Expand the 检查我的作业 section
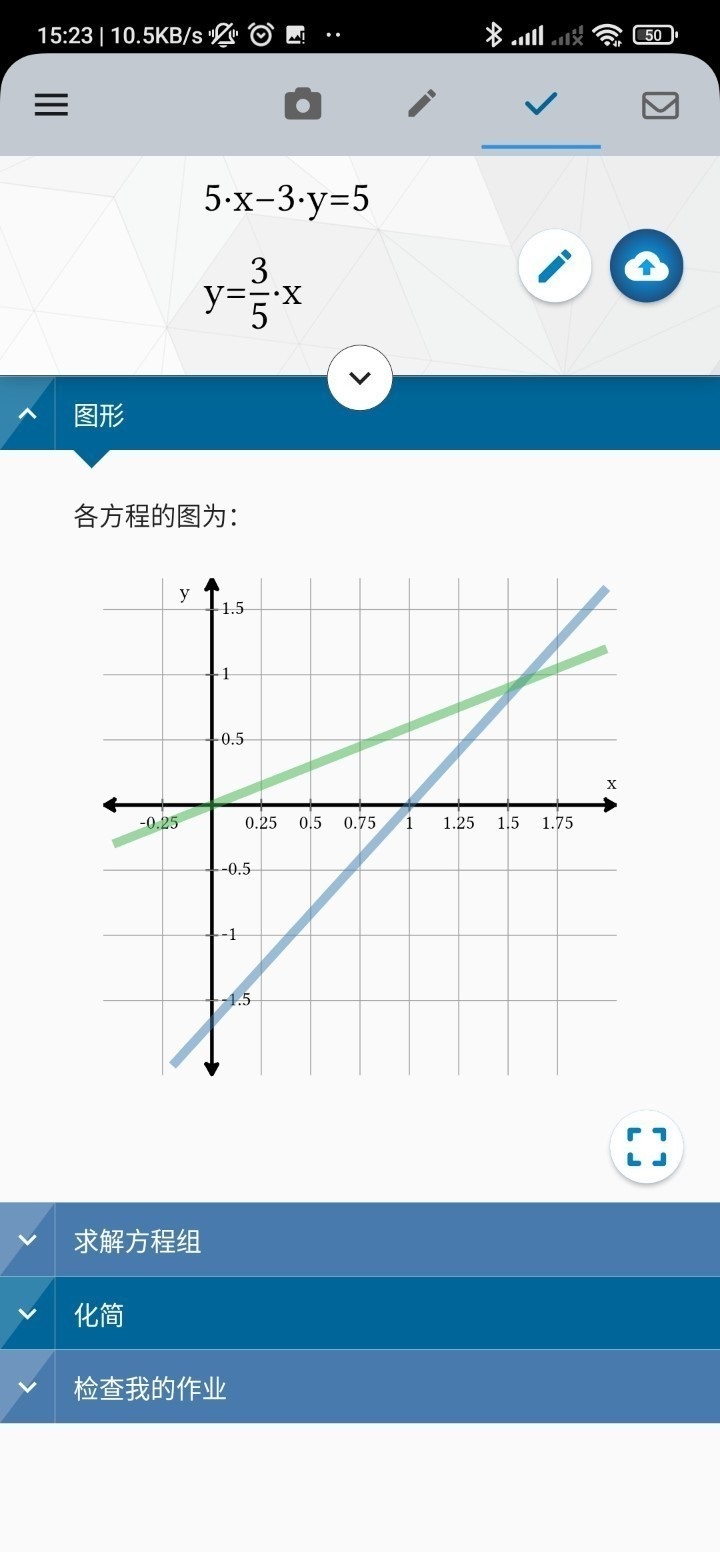This screenshot has width=720, height=1552. coord(28,1387)
